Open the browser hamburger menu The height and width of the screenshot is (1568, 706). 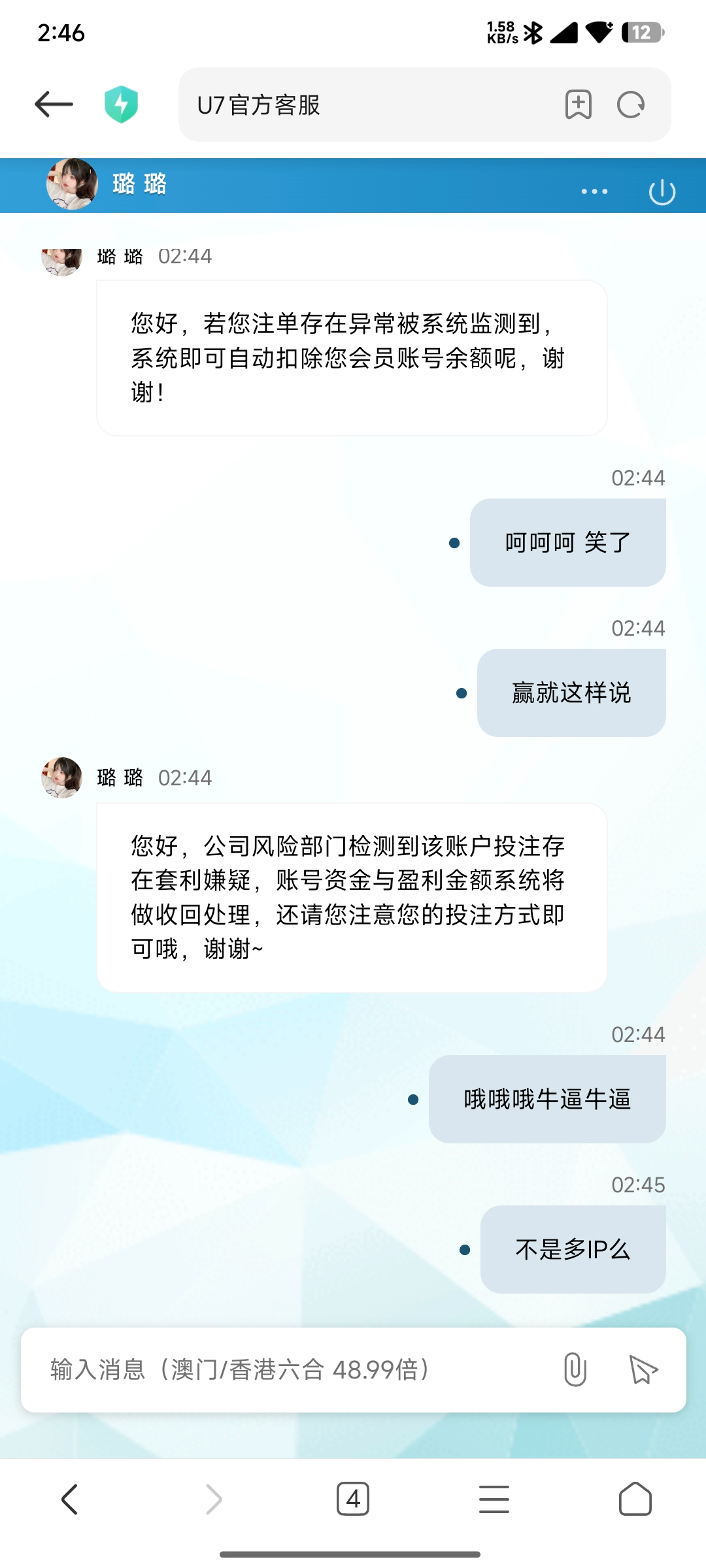click(494, 1499)
